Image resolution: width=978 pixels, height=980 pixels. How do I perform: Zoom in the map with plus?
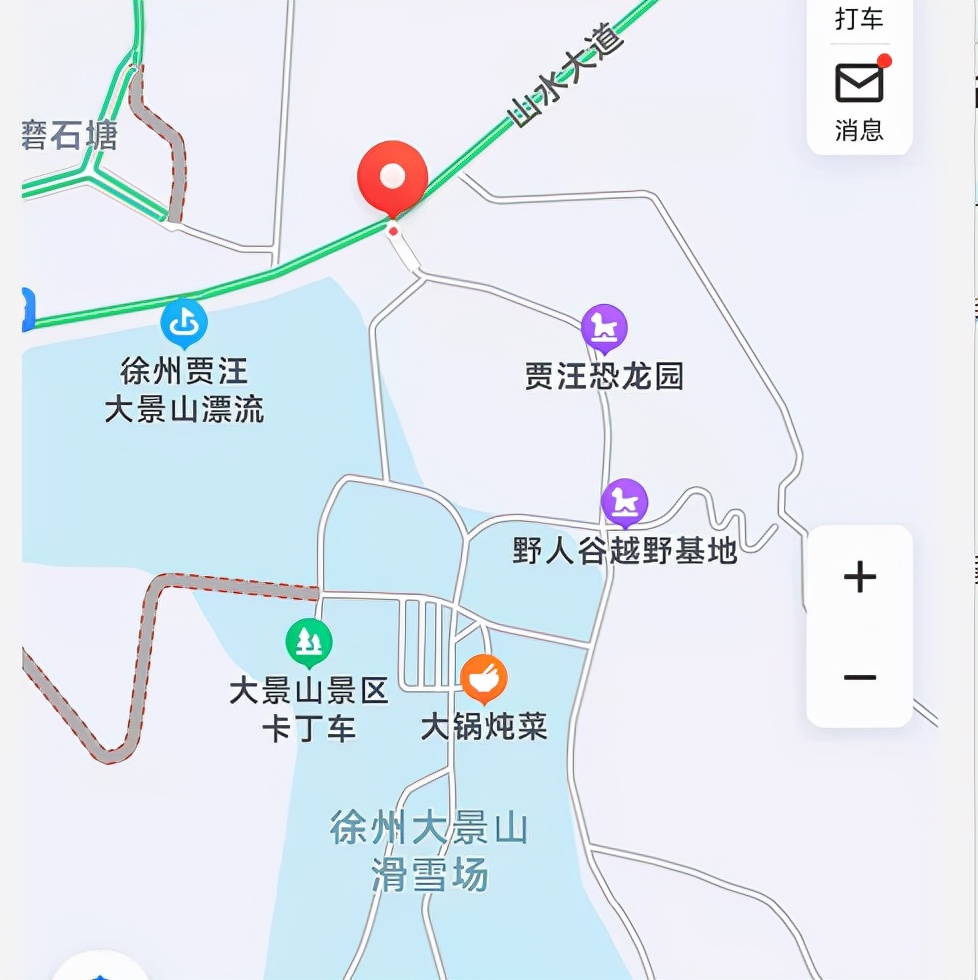[859, 577]
